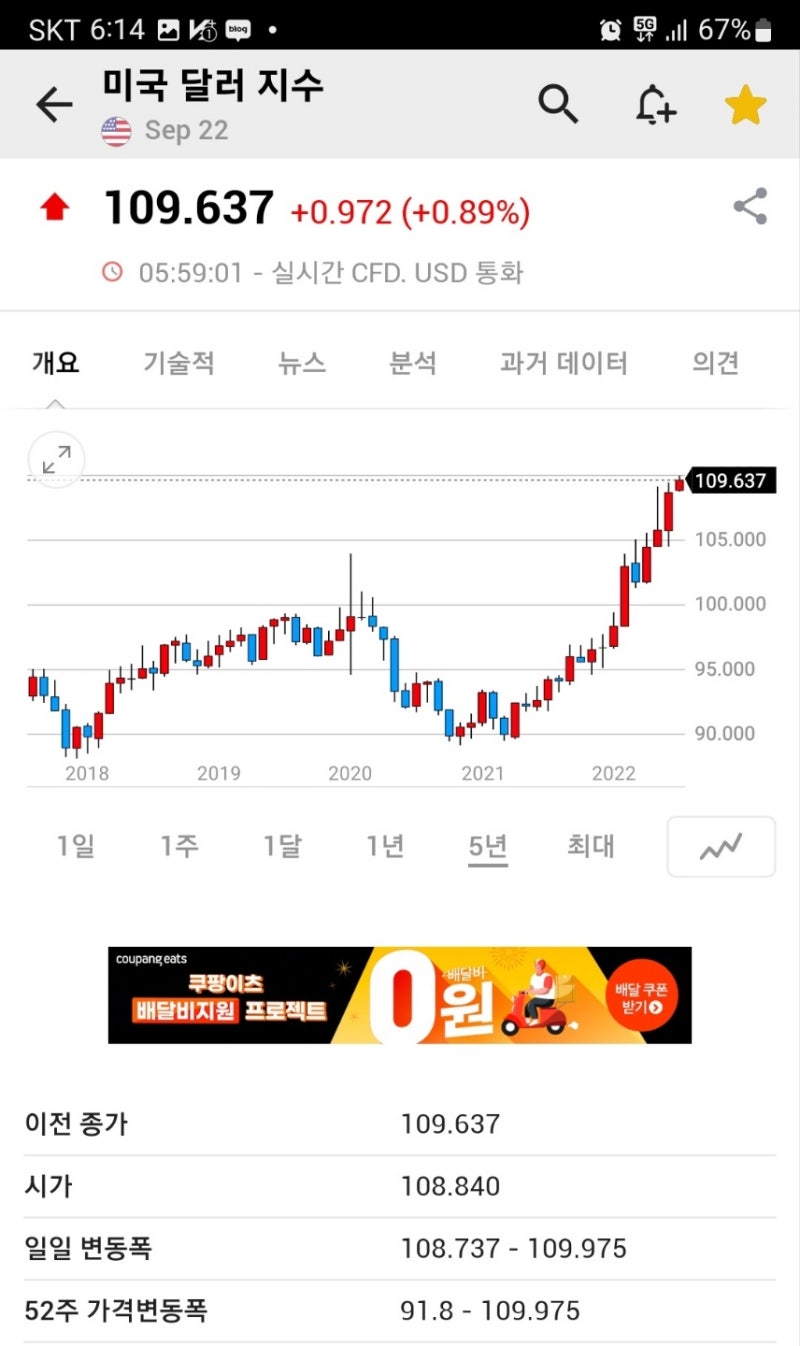This screenshot has height=1346, width=800.
Task: Open the 과거 데이터 tab
Action: [x=563, y=364]
